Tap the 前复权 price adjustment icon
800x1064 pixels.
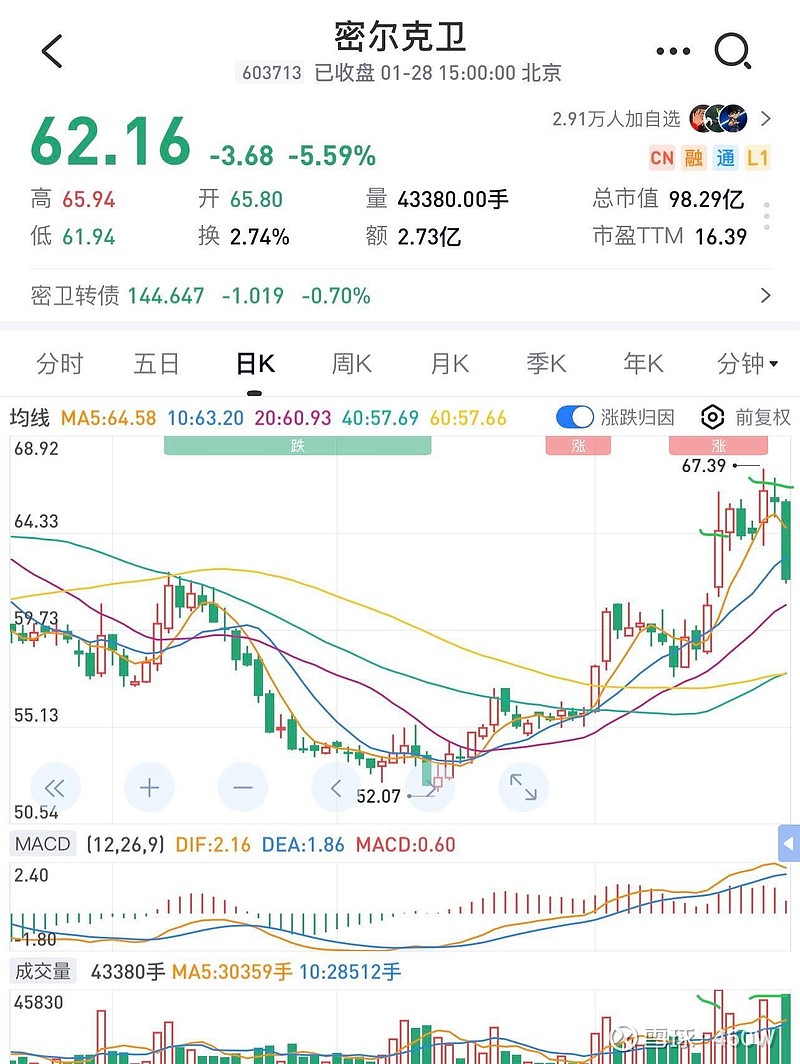pyautogui.click(x=713, y=417)
